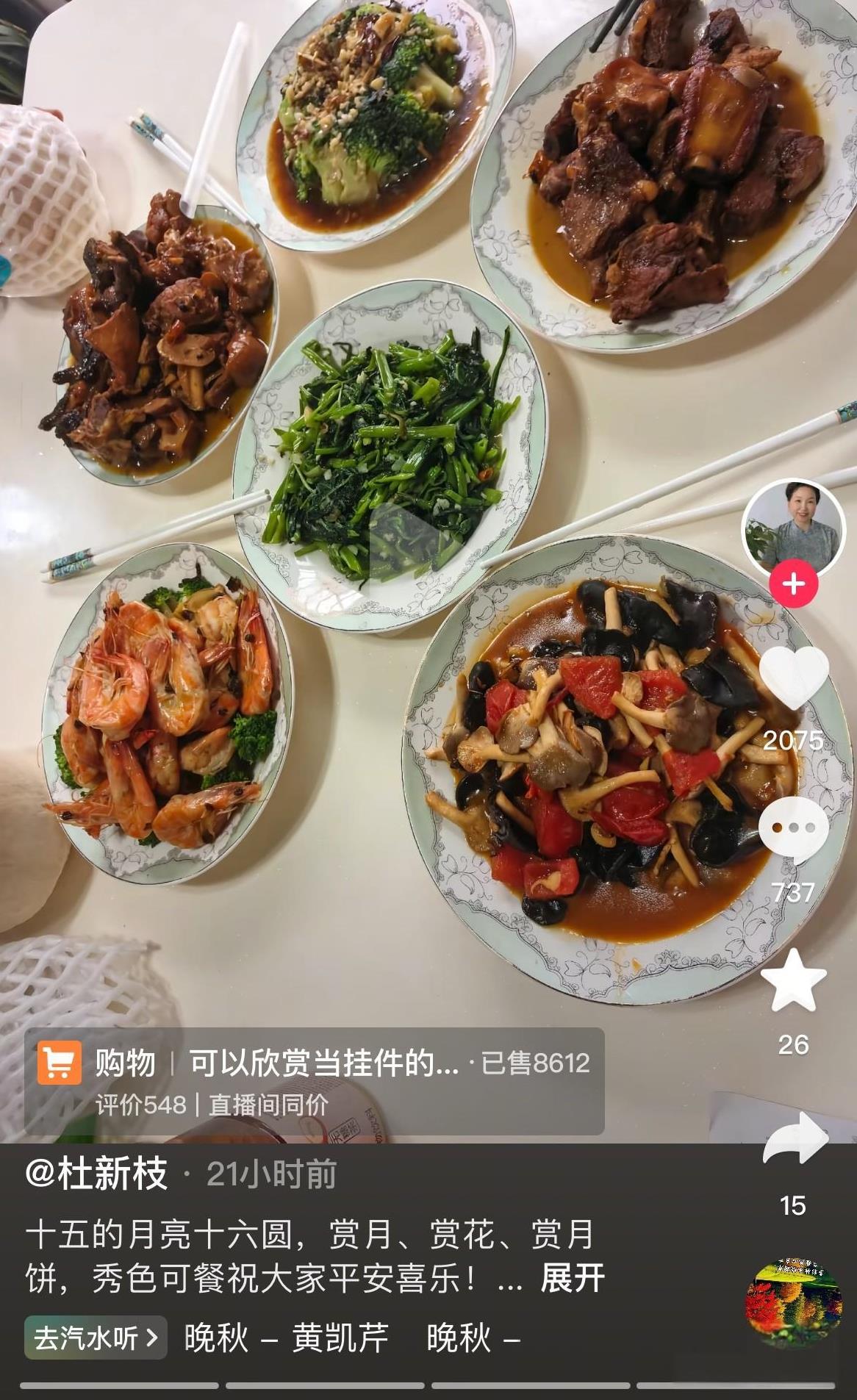Viewport: 857px width, 1400px height.
Task: Open 杜新枝's profile picture
Action: [793, 528]
